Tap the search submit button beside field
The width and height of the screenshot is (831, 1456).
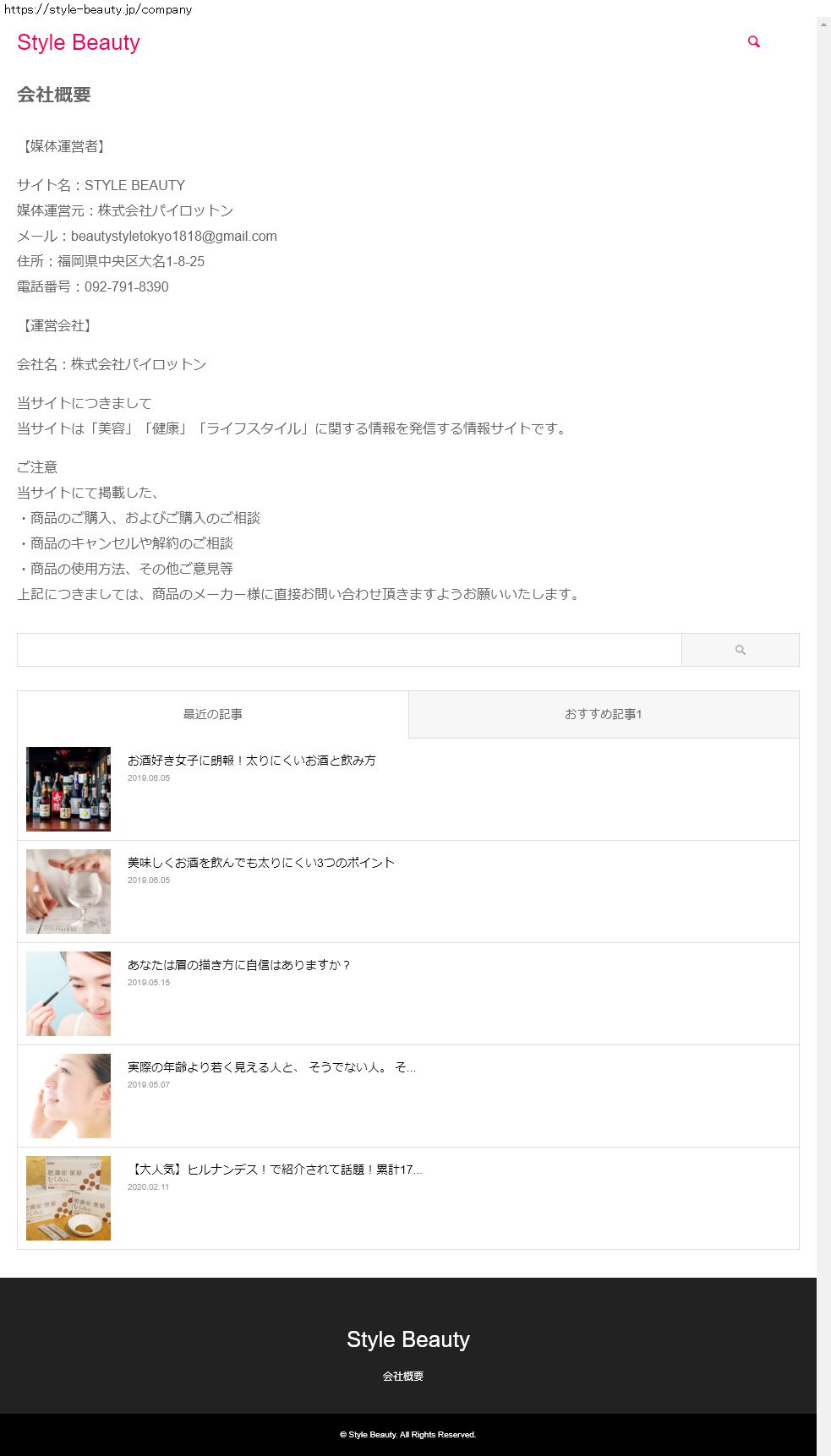tap(740, 650)
